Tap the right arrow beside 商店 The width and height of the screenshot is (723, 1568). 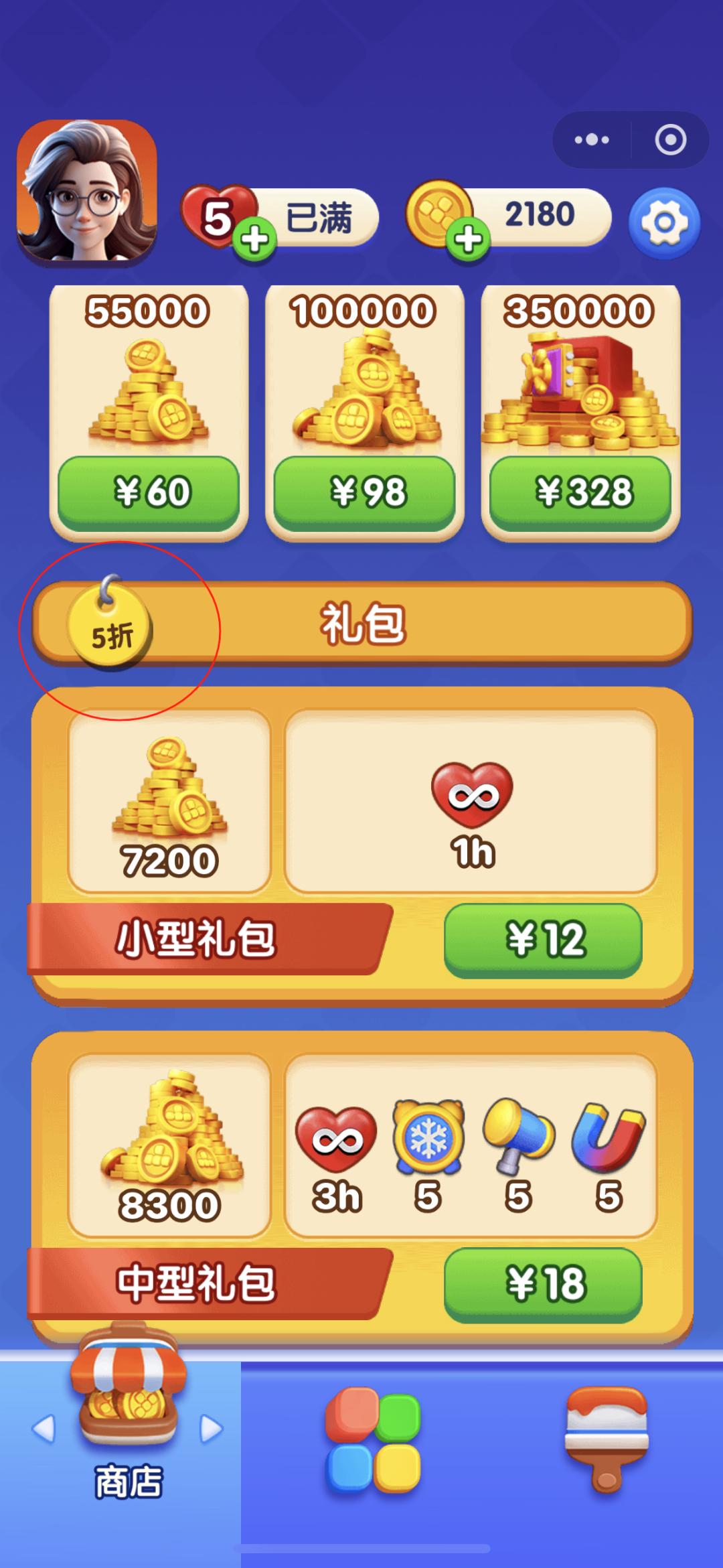(212, 1428)
